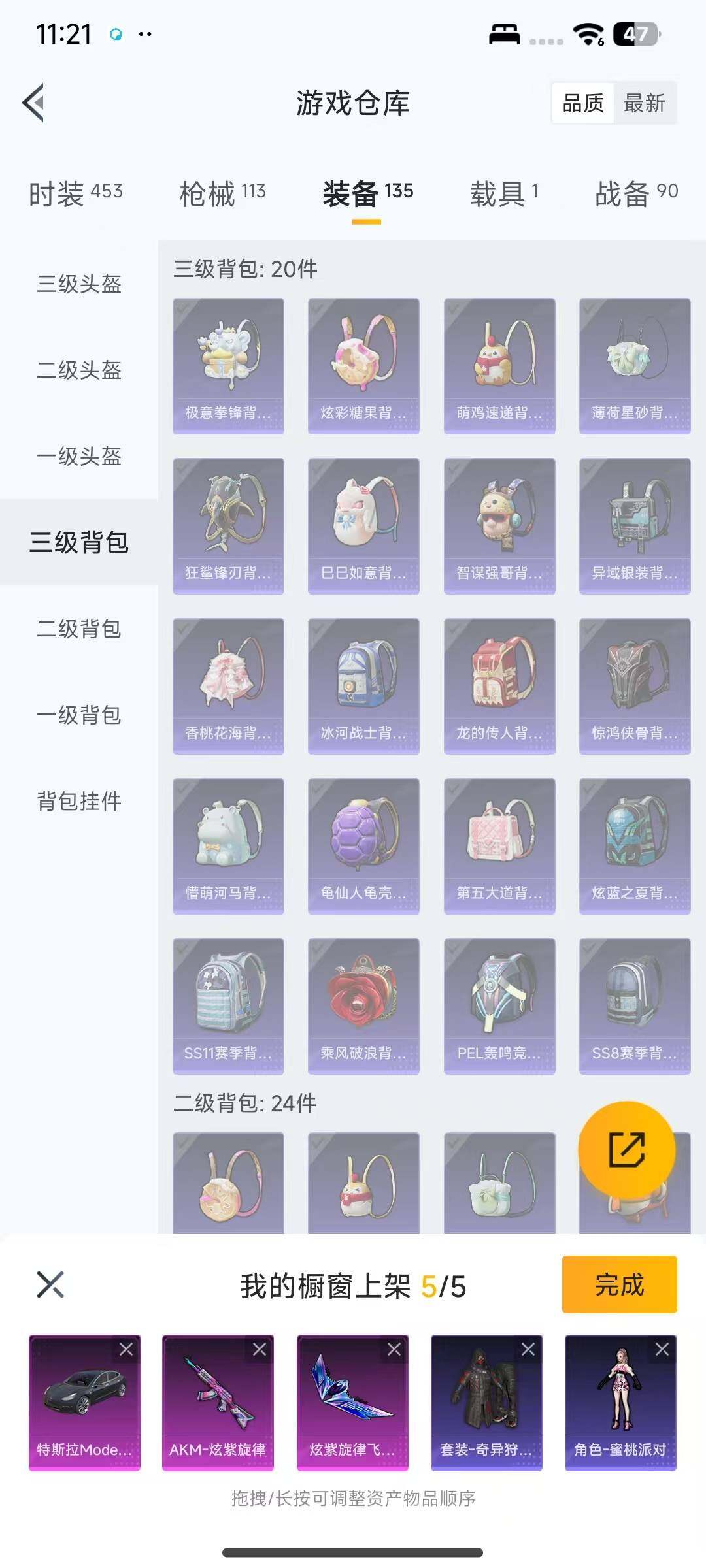Switch sorting to 最新
Image resolution: width=706 pixels, height=1568 pixels.
click(x=644, y=103)
